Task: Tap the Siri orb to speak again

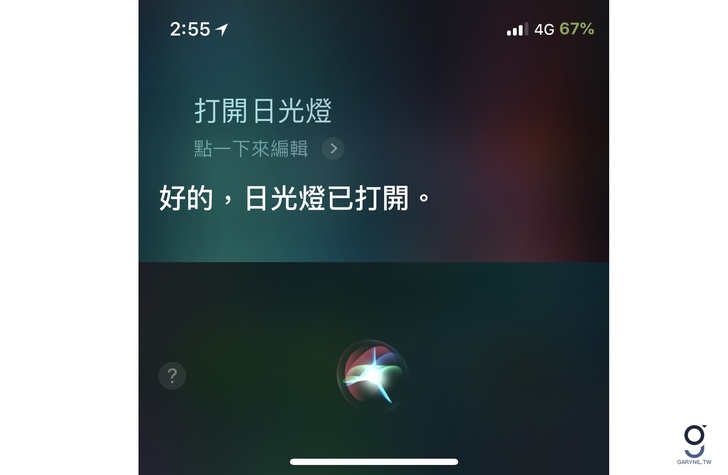Action: point(373,373)
